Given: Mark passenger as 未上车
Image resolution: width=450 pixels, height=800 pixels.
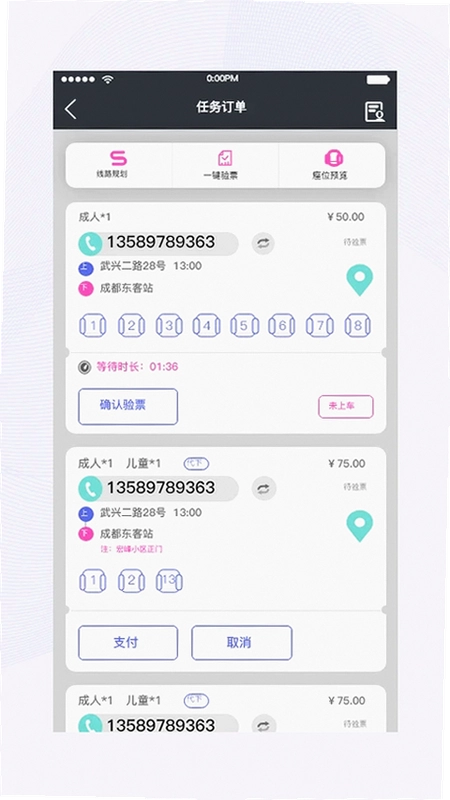Looking at the screenshot, I should 346,407.
